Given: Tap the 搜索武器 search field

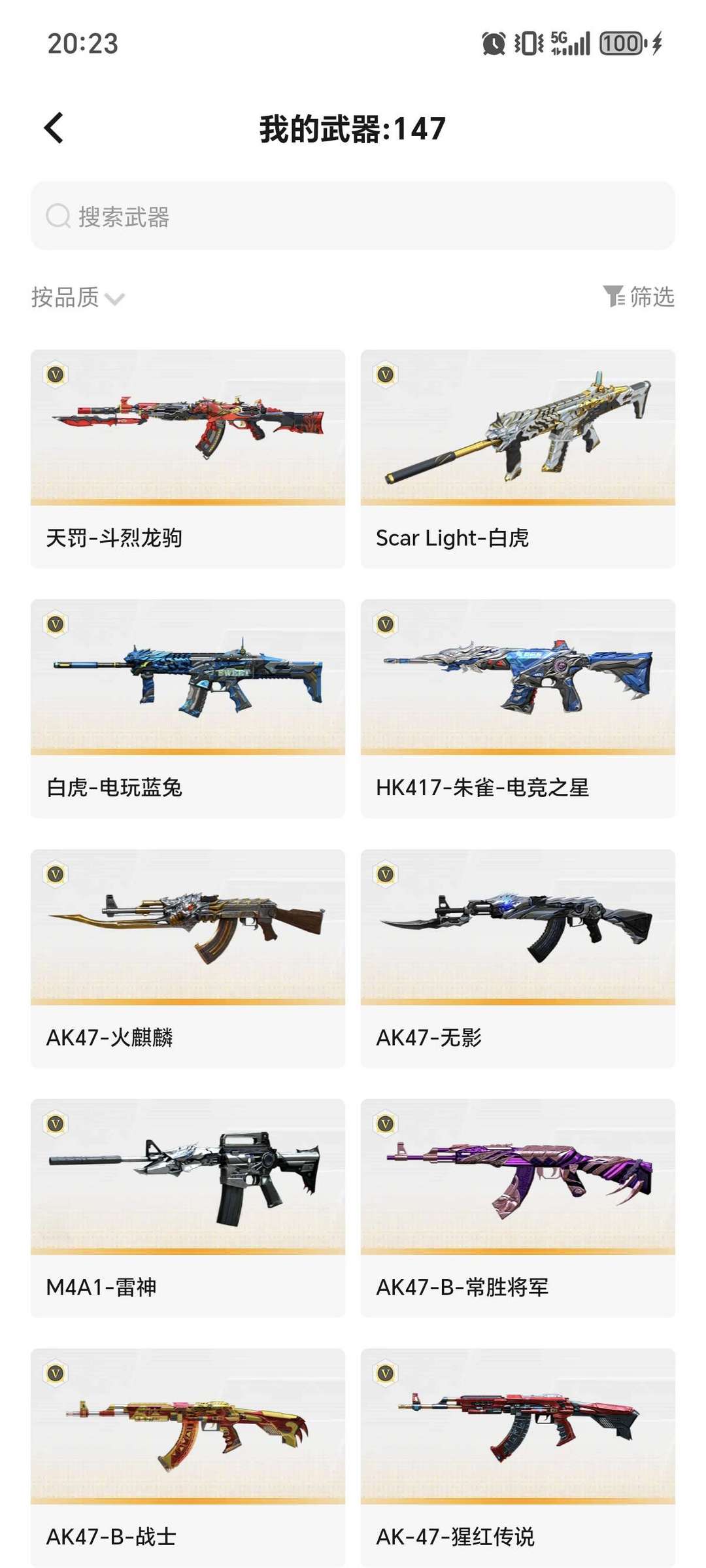Looking at the screenshot, I should coord(353,216).
